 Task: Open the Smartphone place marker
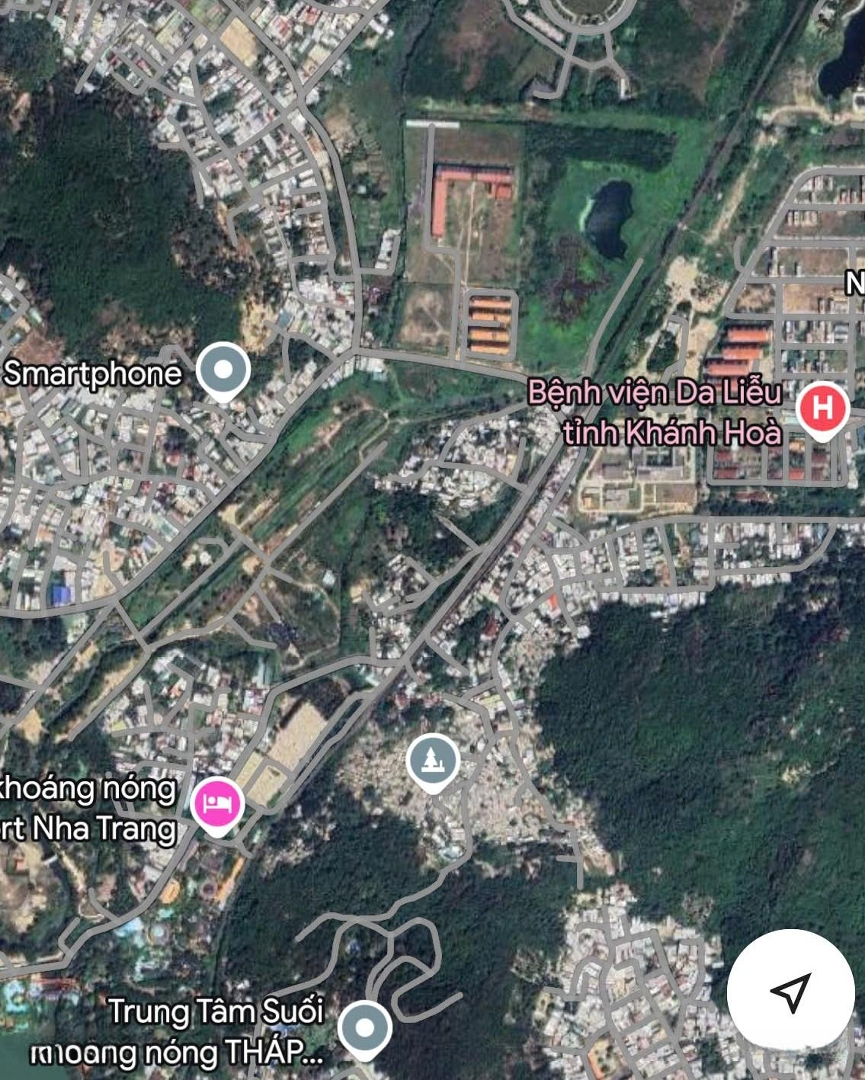[x=223, y=371]
